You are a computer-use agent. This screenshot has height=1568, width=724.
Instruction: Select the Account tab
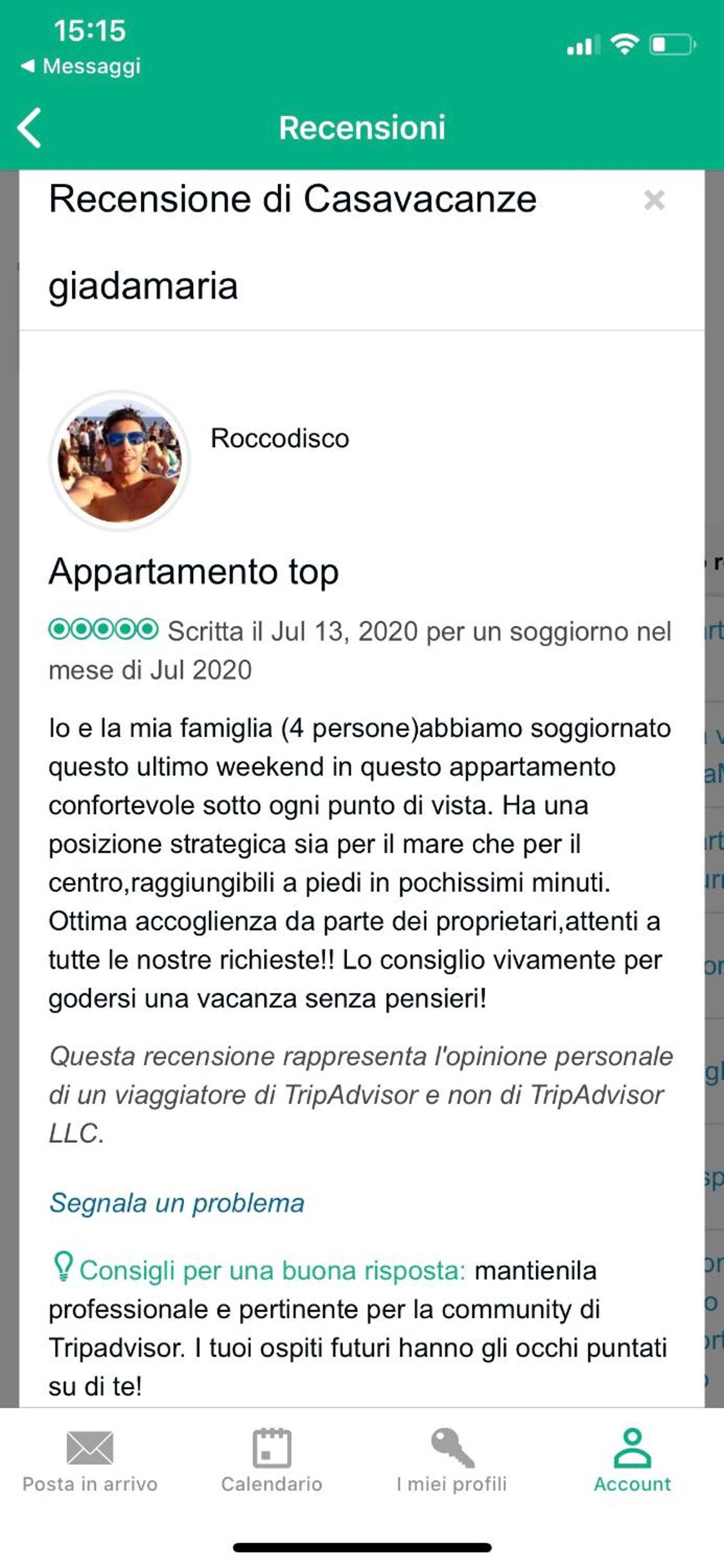pyautogui.click(x=633, y=1460)
